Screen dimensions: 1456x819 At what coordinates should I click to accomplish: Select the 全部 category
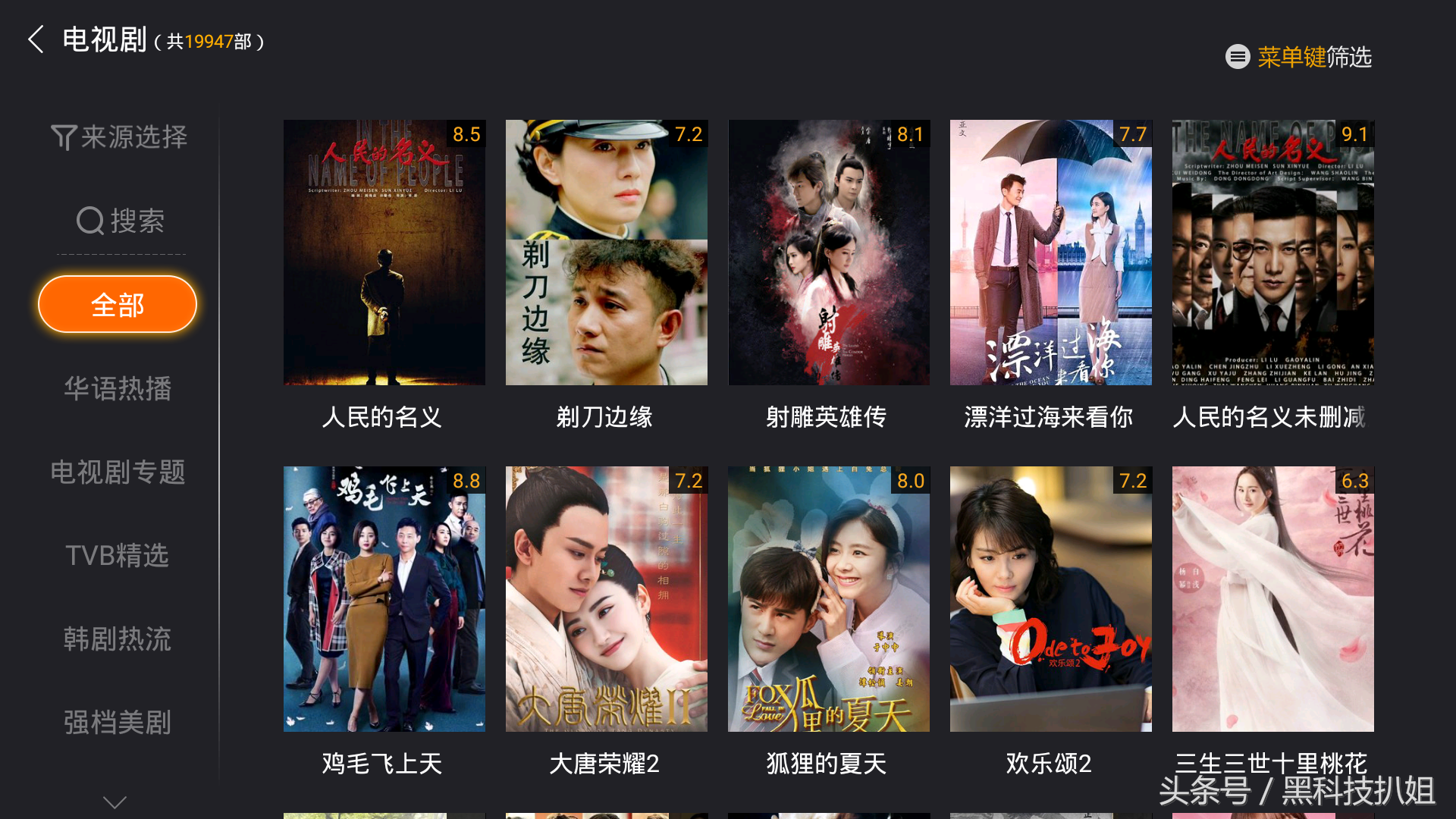tap(118, 305)
